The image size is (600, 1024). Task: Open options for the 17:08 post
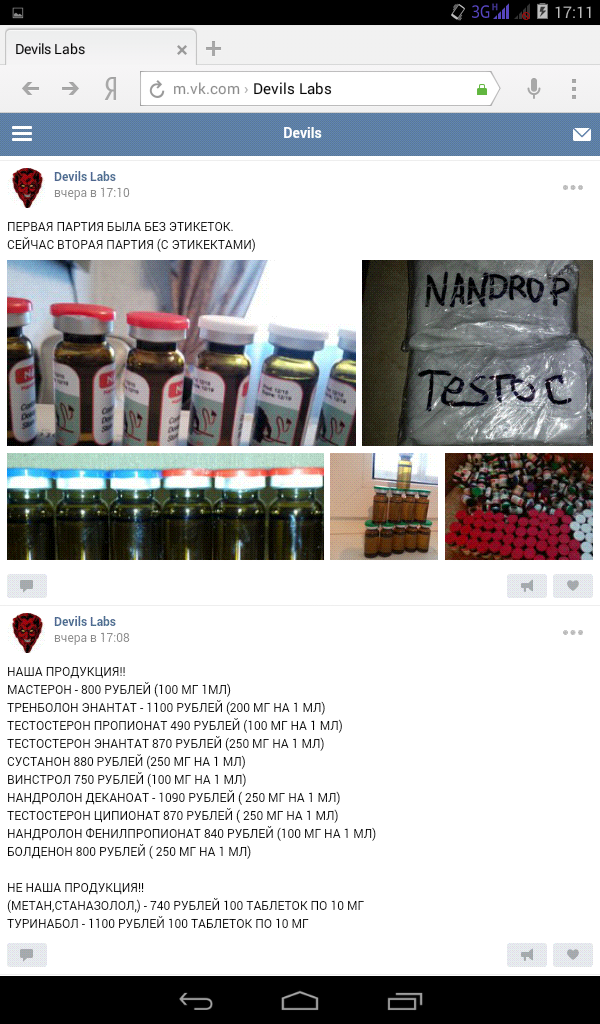click(572, 632)
